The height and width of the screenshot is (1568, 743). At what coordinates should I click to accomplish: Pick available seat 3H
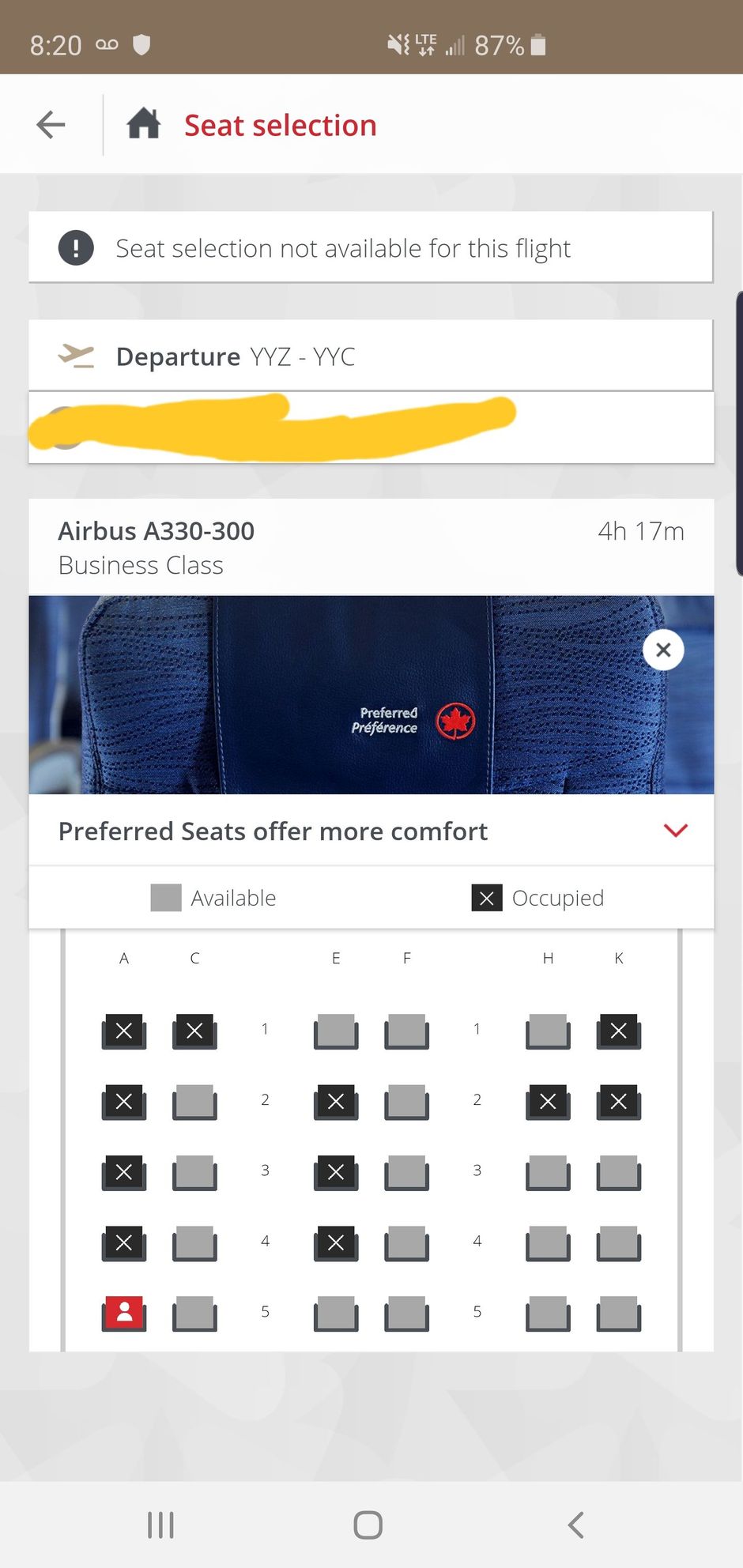pos(548,1171)
